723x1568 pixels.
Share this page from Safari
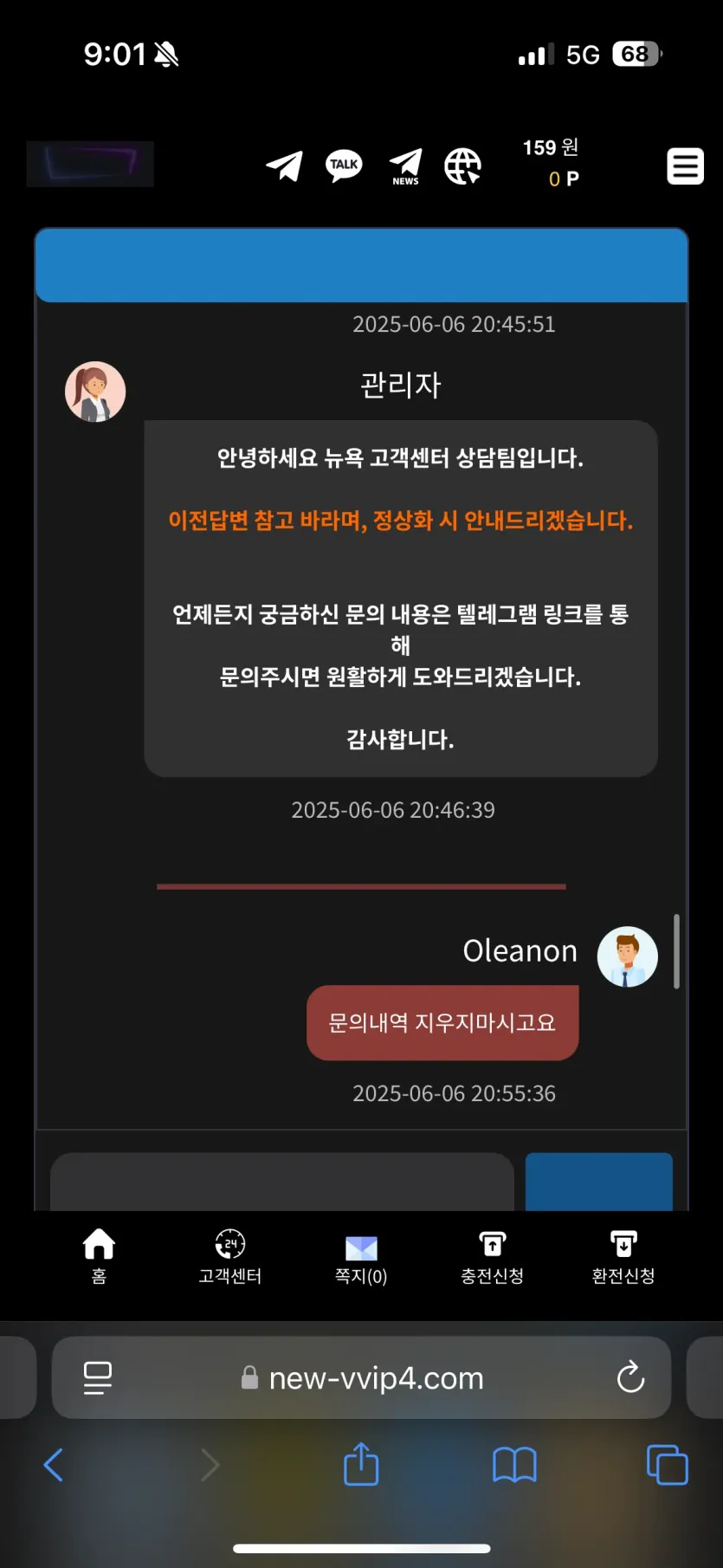click(x=361, y=1464)
